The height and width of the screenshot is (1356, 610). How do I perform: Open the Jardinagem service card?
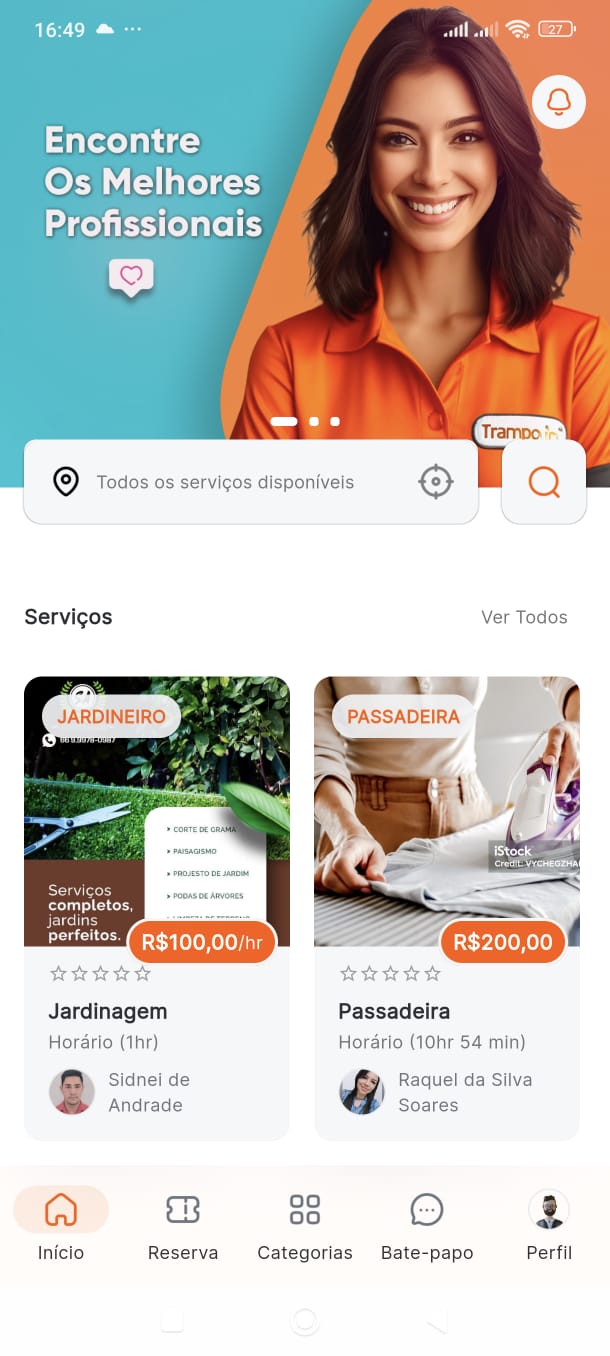click(157, 908)
